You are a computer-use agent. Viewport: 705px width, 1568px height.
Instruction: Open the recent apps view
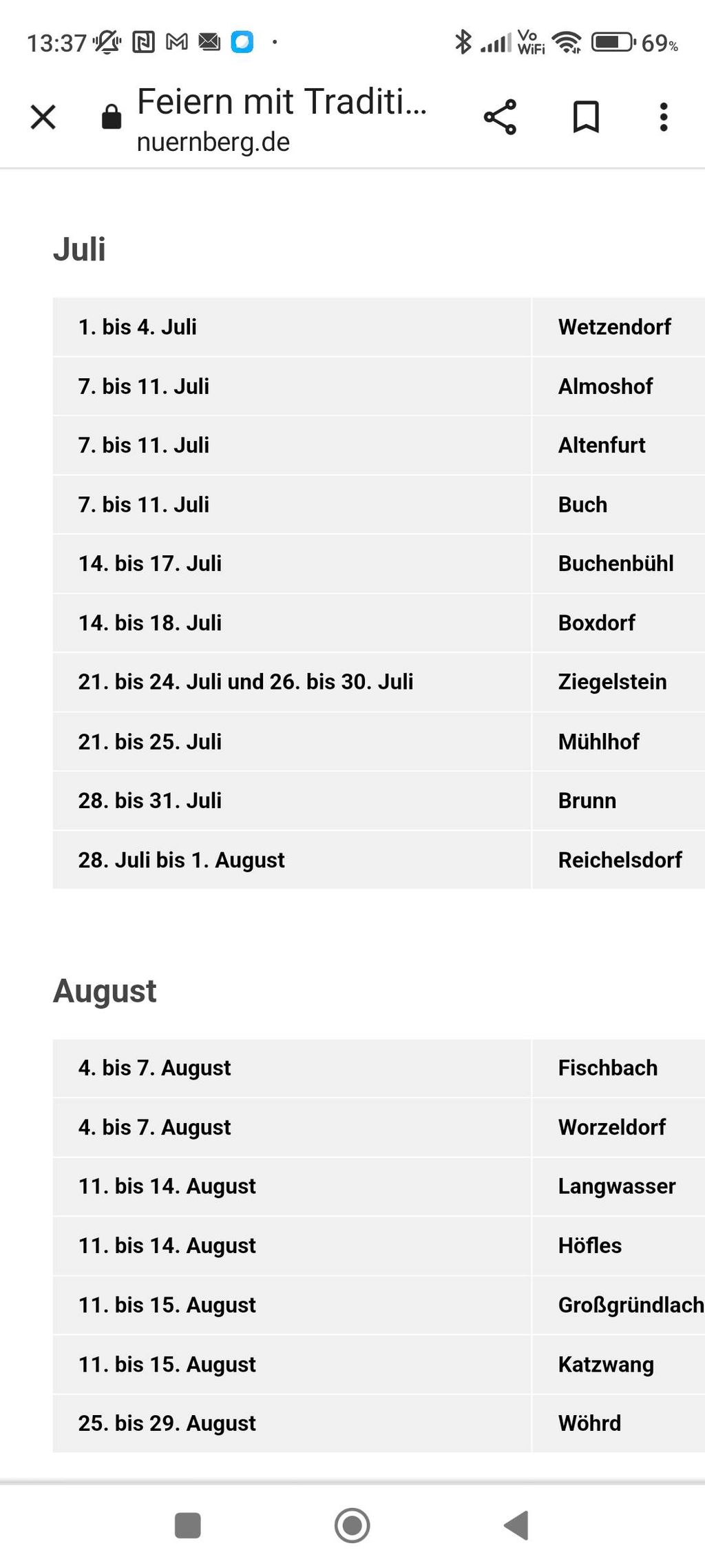pyautogui.click(x=188, y=1525)
